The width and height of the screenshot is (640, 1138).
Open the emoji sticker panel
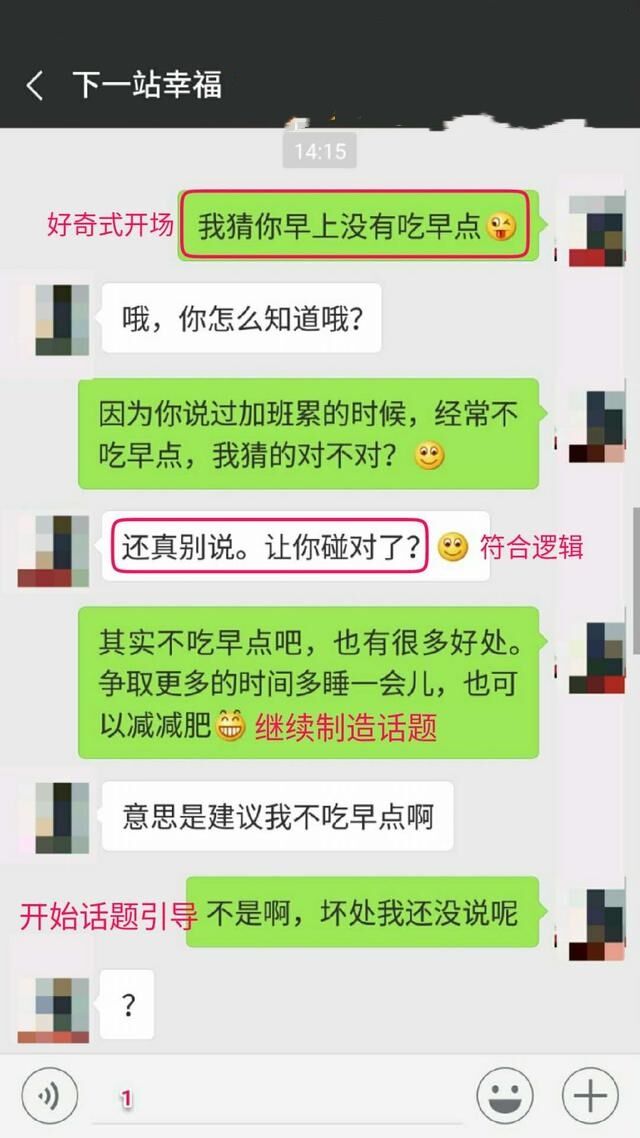click(x=504, y=1096)
